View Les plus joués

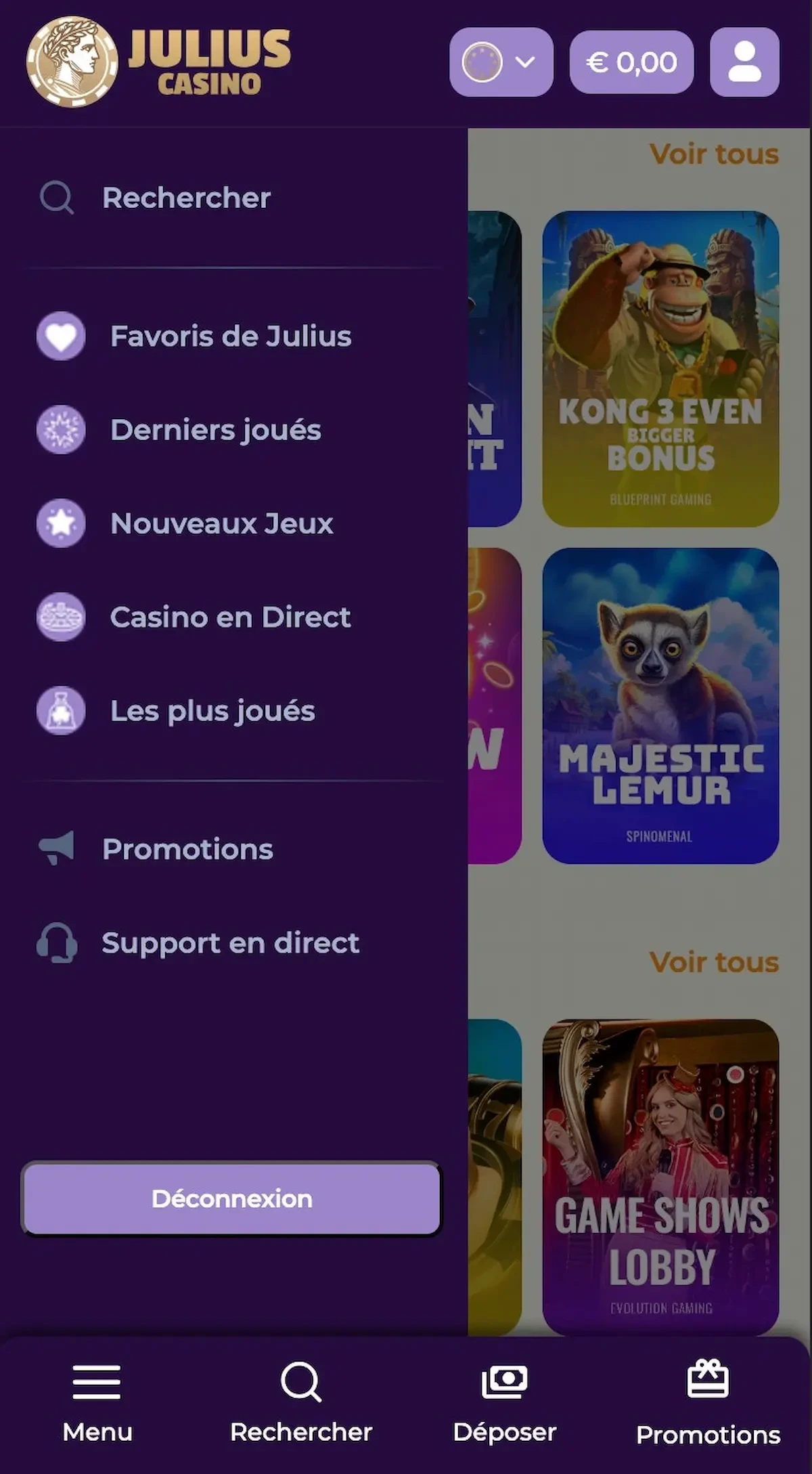click(212, 711)
